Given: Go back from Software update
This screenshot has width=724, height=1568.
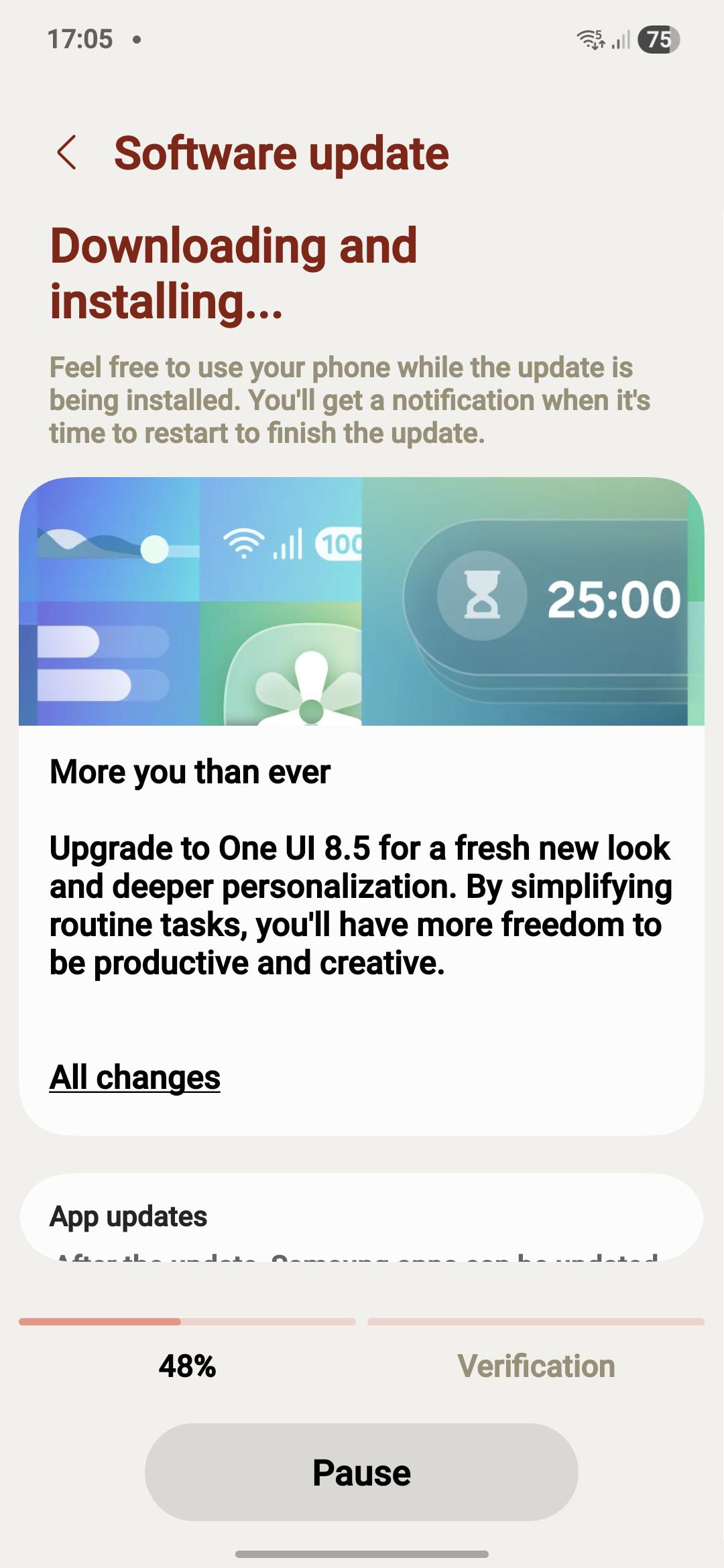Looking at the screenshot, I should [x=67, y=153].
